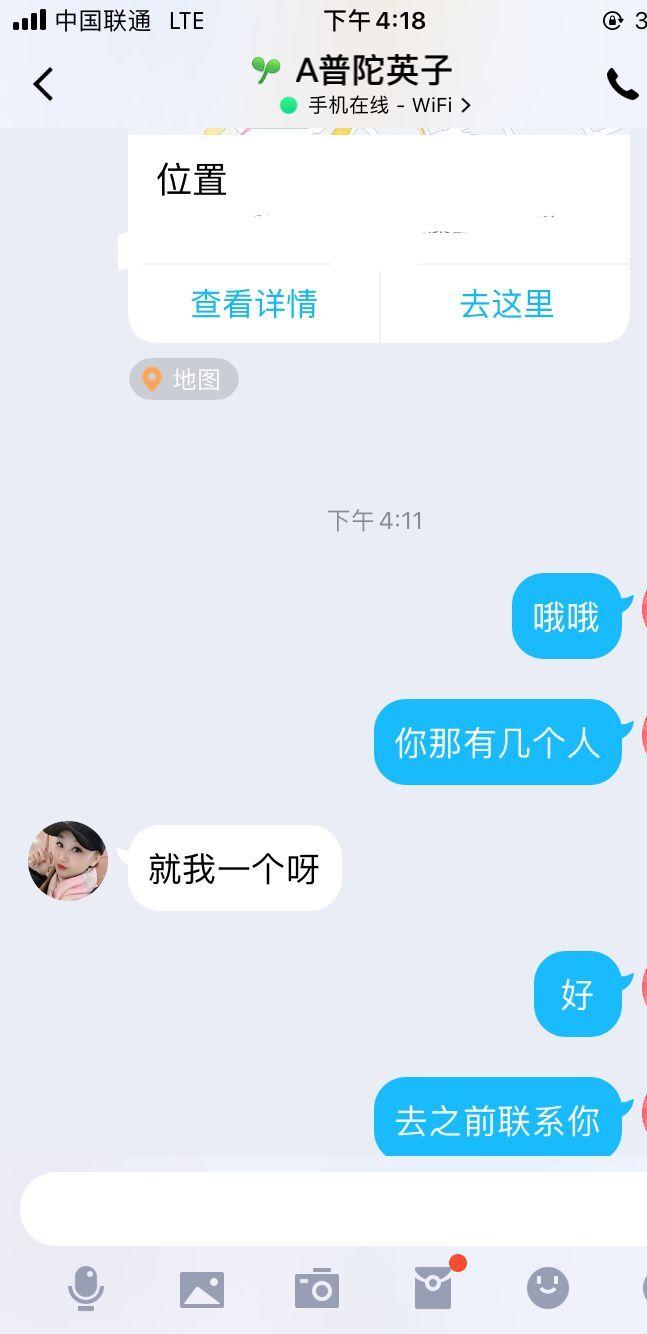
Task: Tap 去这里 to navigate to the location
Action: click(506, 304)
